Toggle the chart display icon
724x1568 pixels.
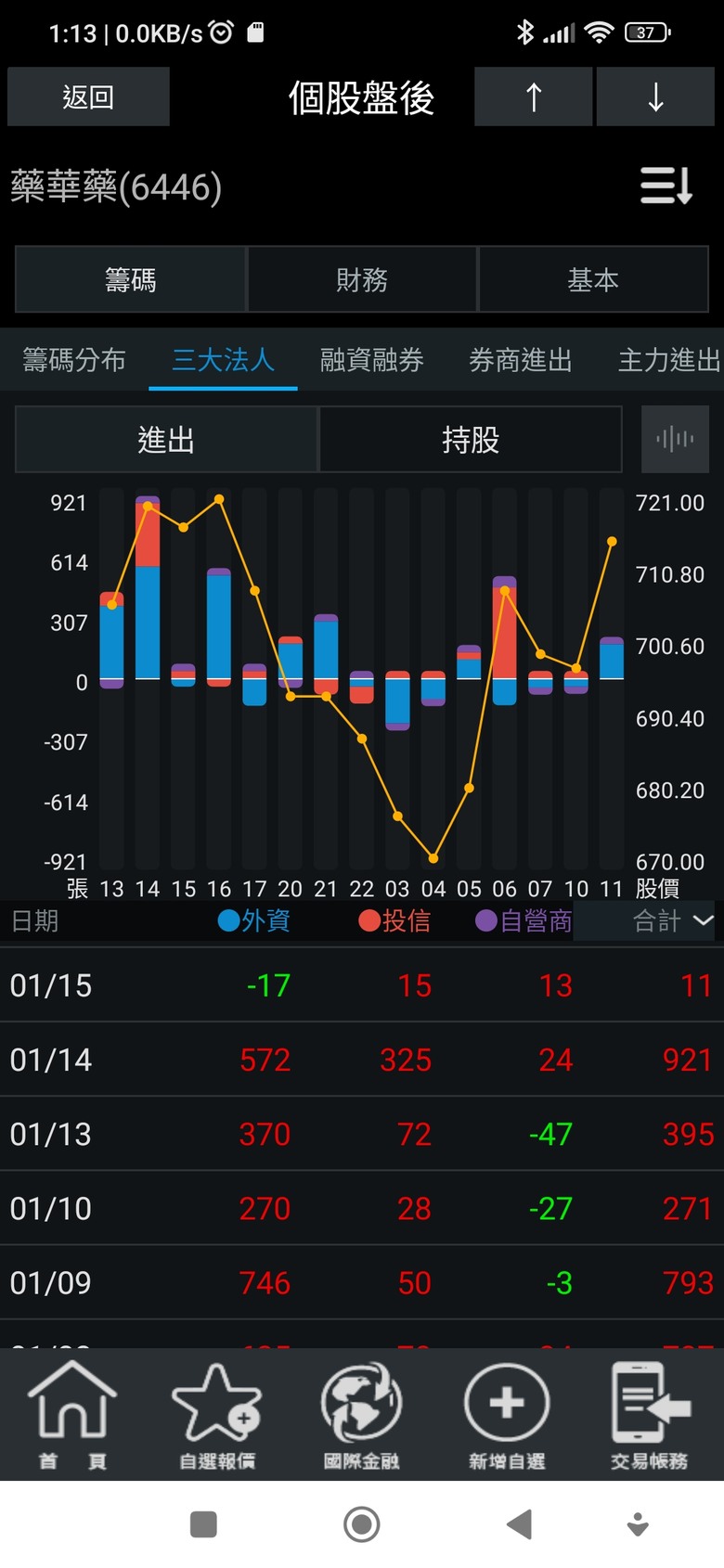(675, 439)
